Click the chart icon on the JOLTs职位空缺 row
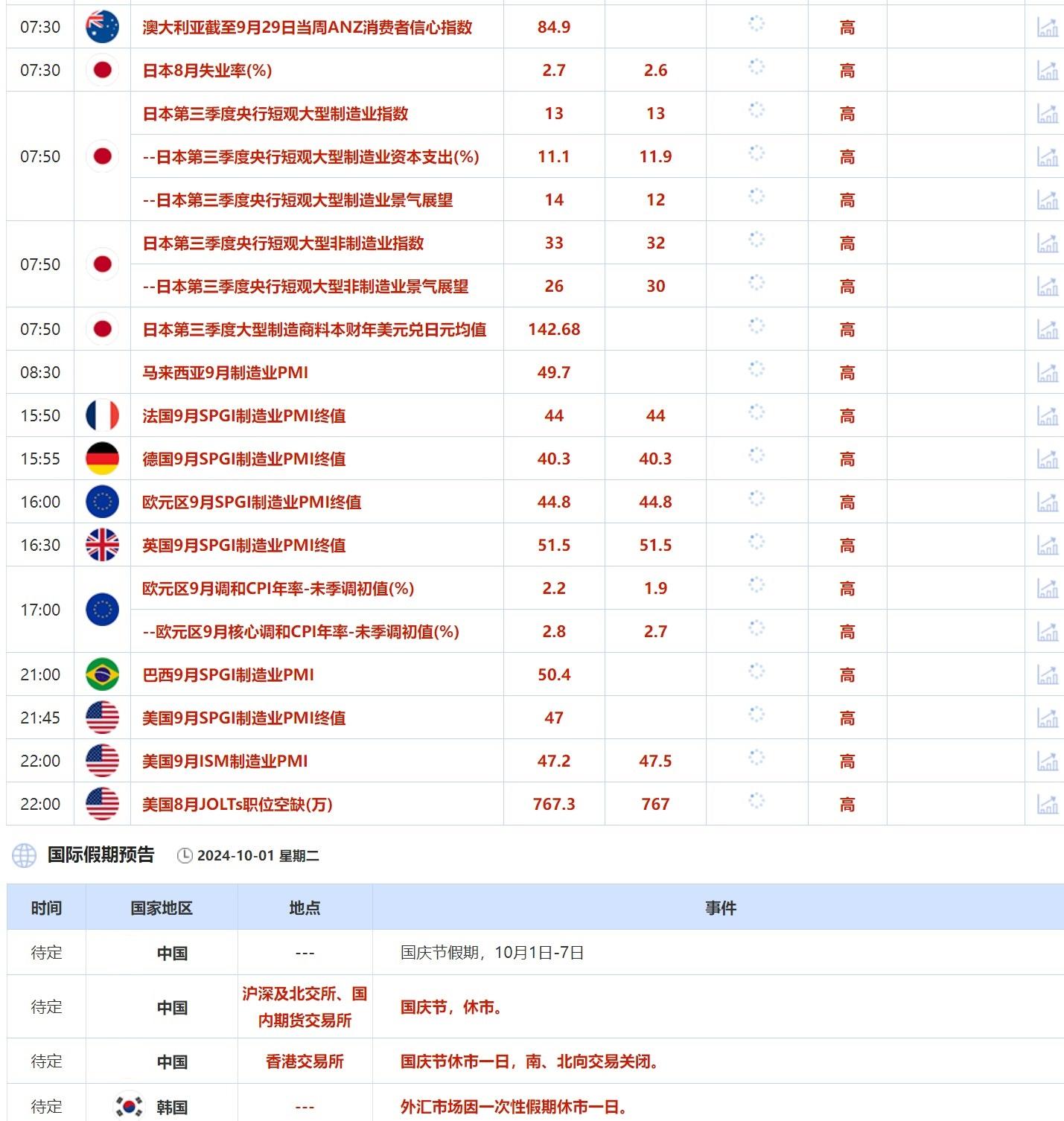The image size is (1064, 1121). pyautogui.click(x=1048, y=804)
